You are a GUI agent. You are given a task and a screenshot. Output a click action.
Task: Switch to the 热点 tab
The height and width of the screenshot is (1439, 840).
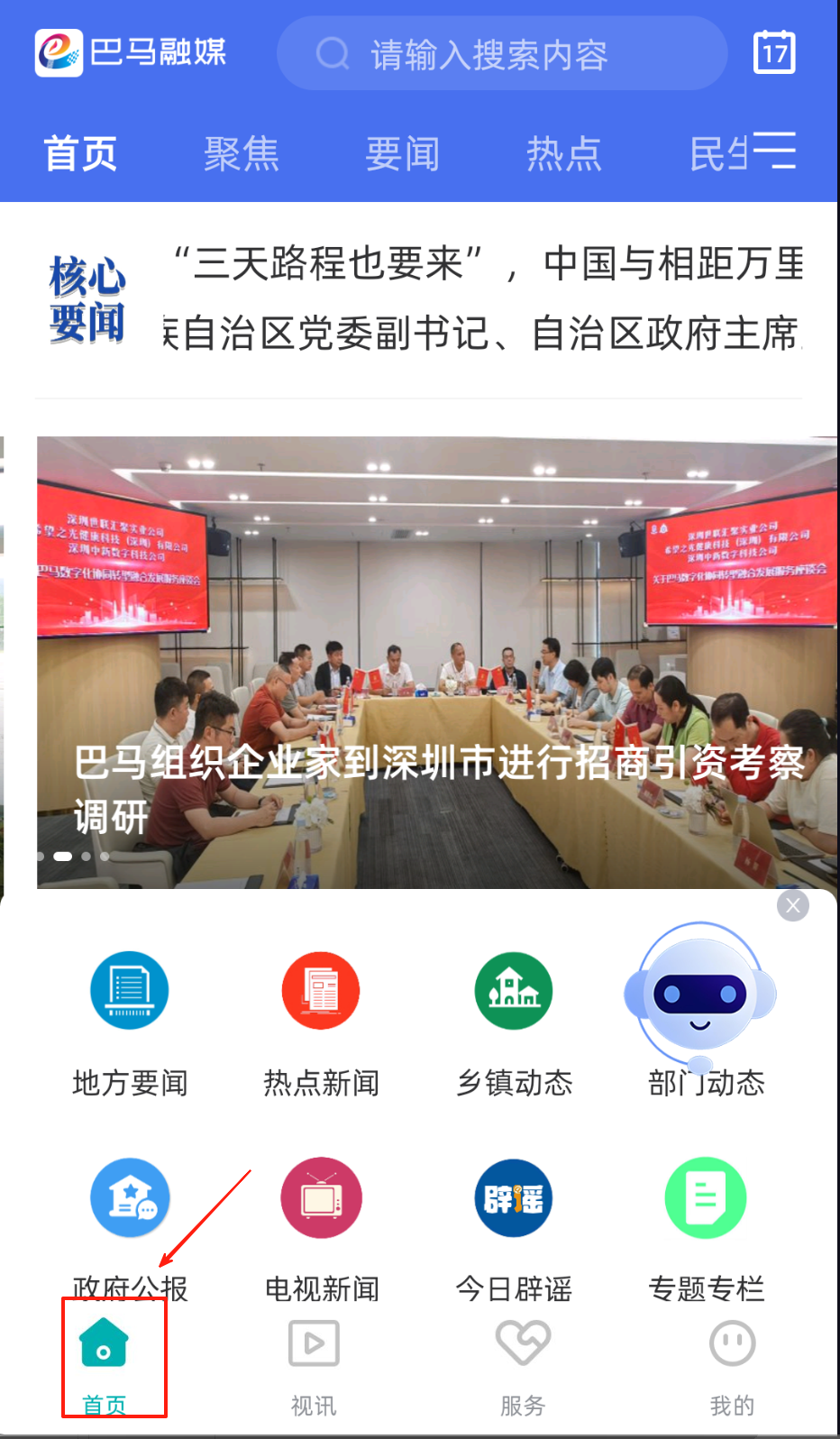tap(563, 153)
